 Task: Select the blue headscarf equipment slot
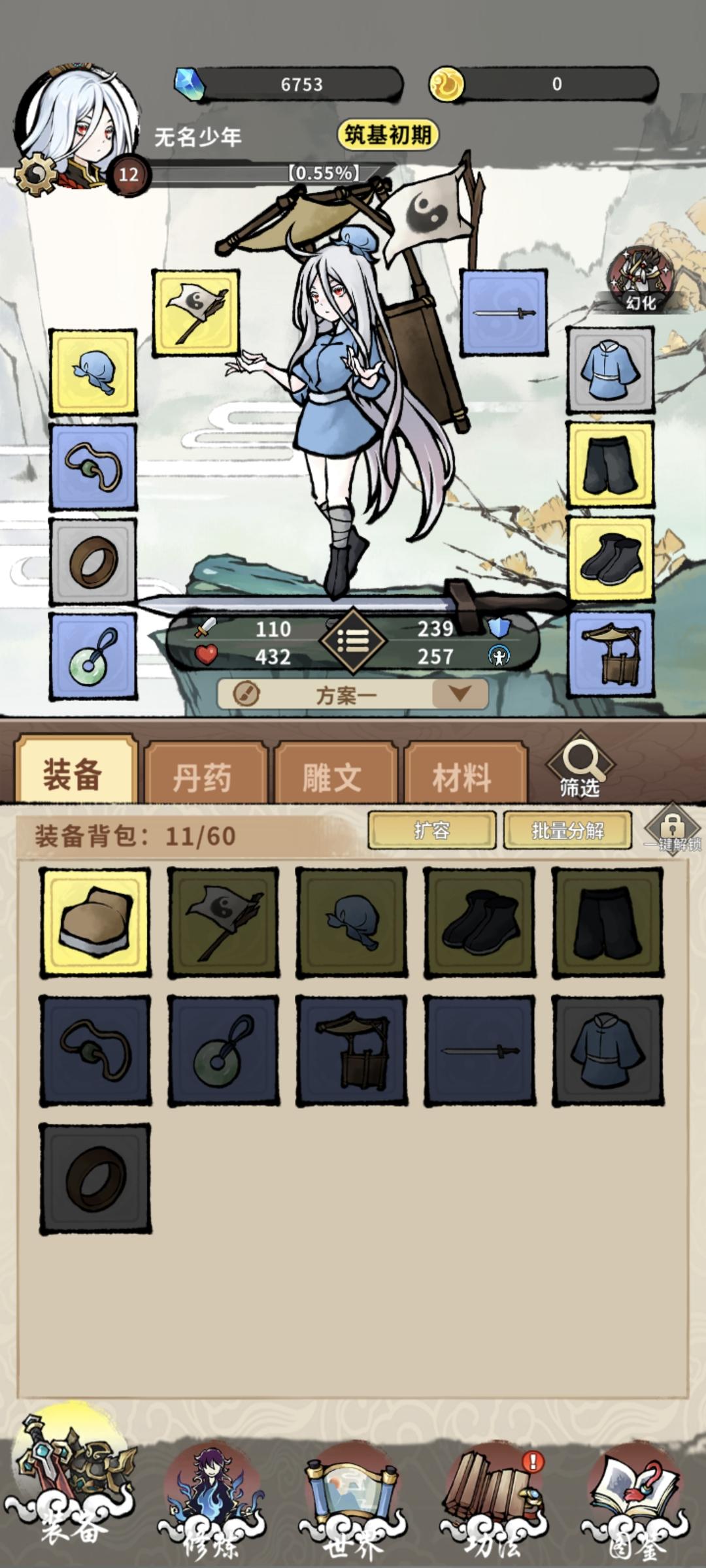[94, 372]
